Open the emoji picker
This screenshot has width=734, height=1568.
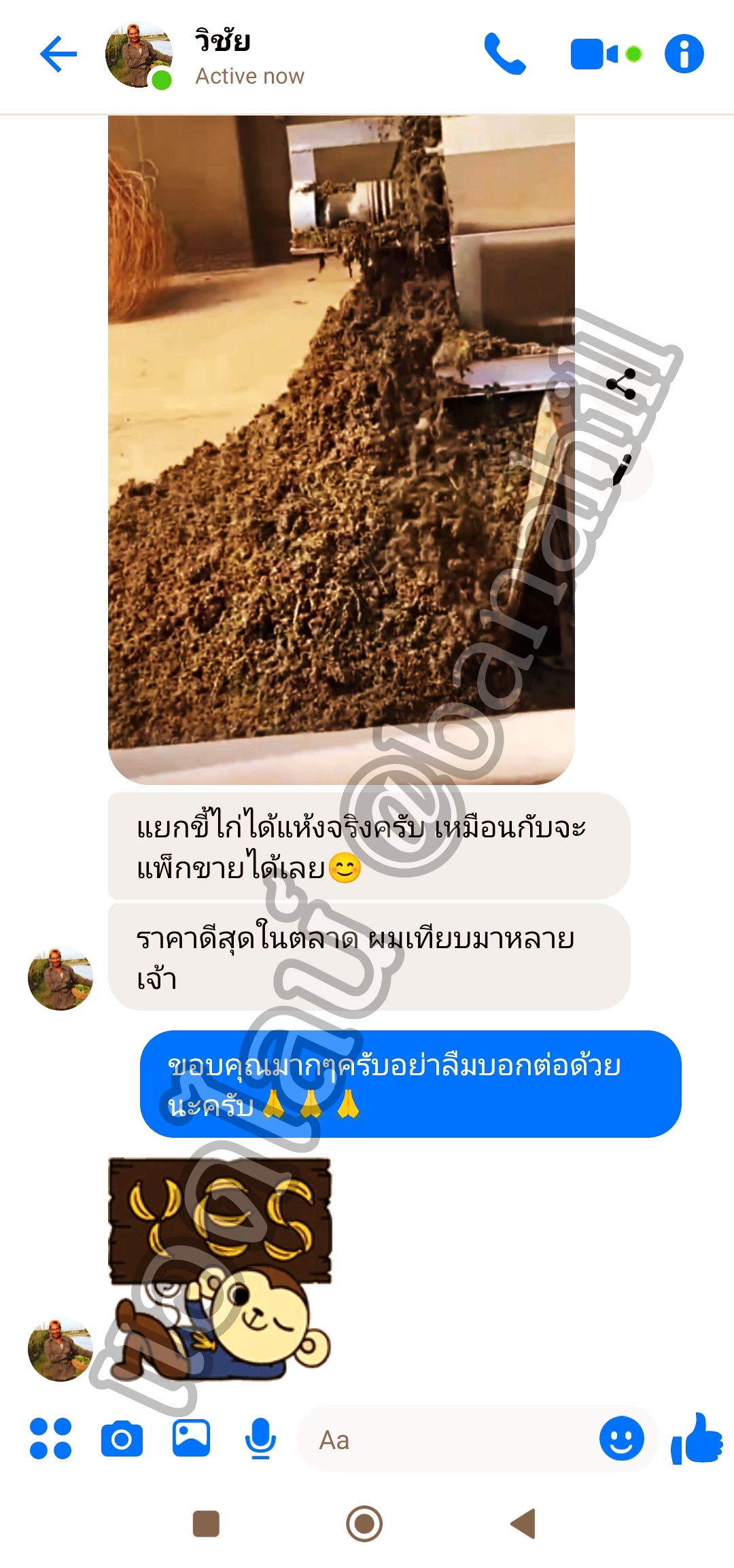pyautogui.click(x=621, y=1439)
